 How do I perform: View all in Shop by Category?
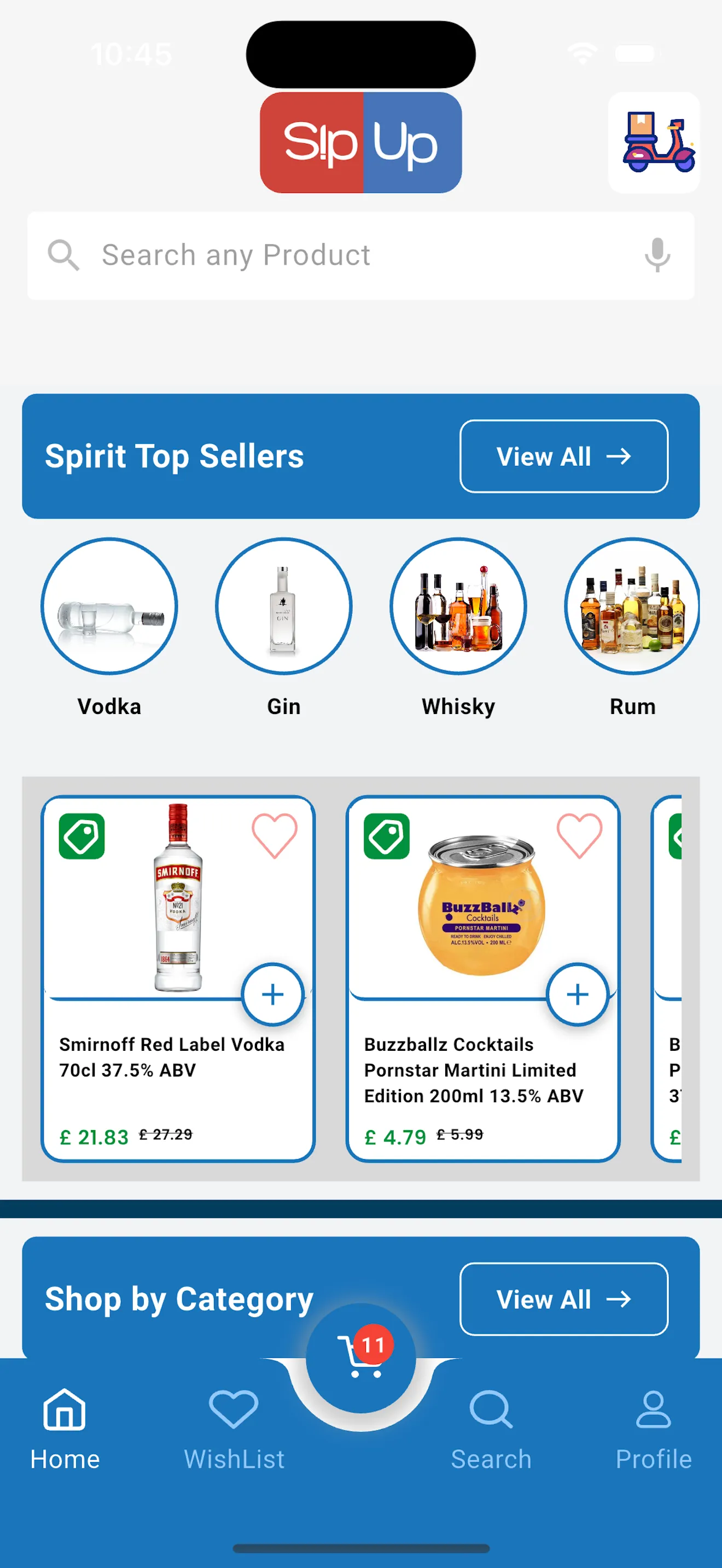click(x=563, y=1299)
